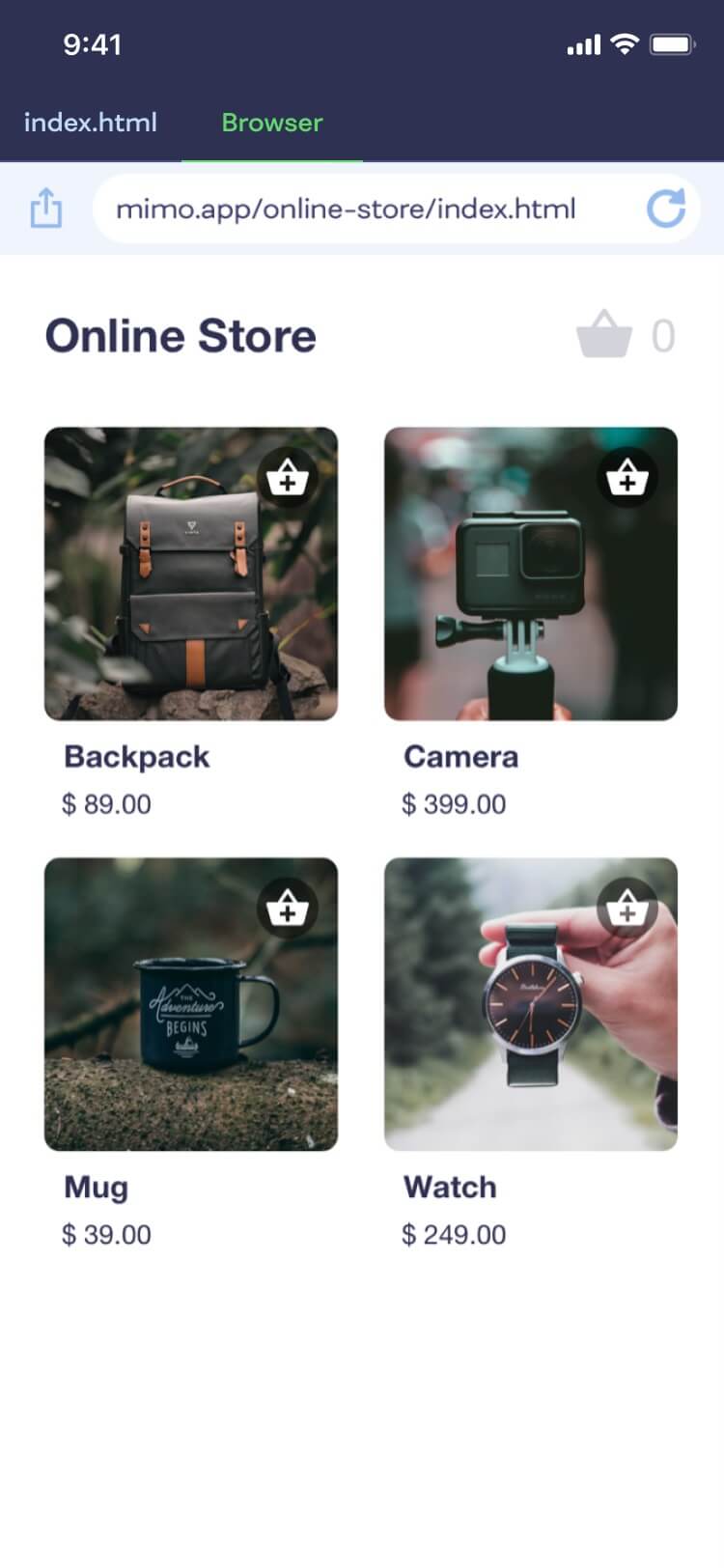Select the Browser tab

click(272, 123)
